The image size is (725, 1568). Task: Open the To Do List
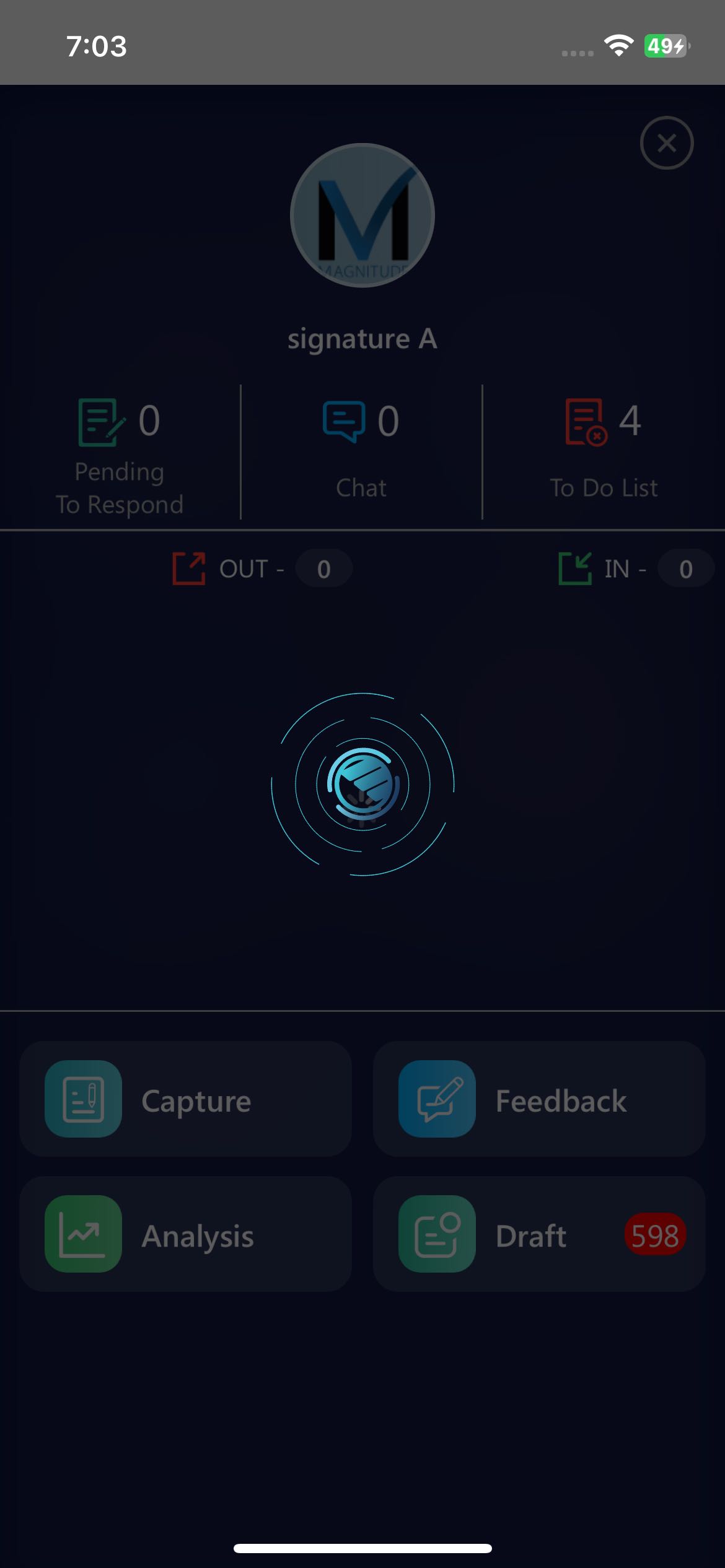pyautogui.click(x=604, y=451)
